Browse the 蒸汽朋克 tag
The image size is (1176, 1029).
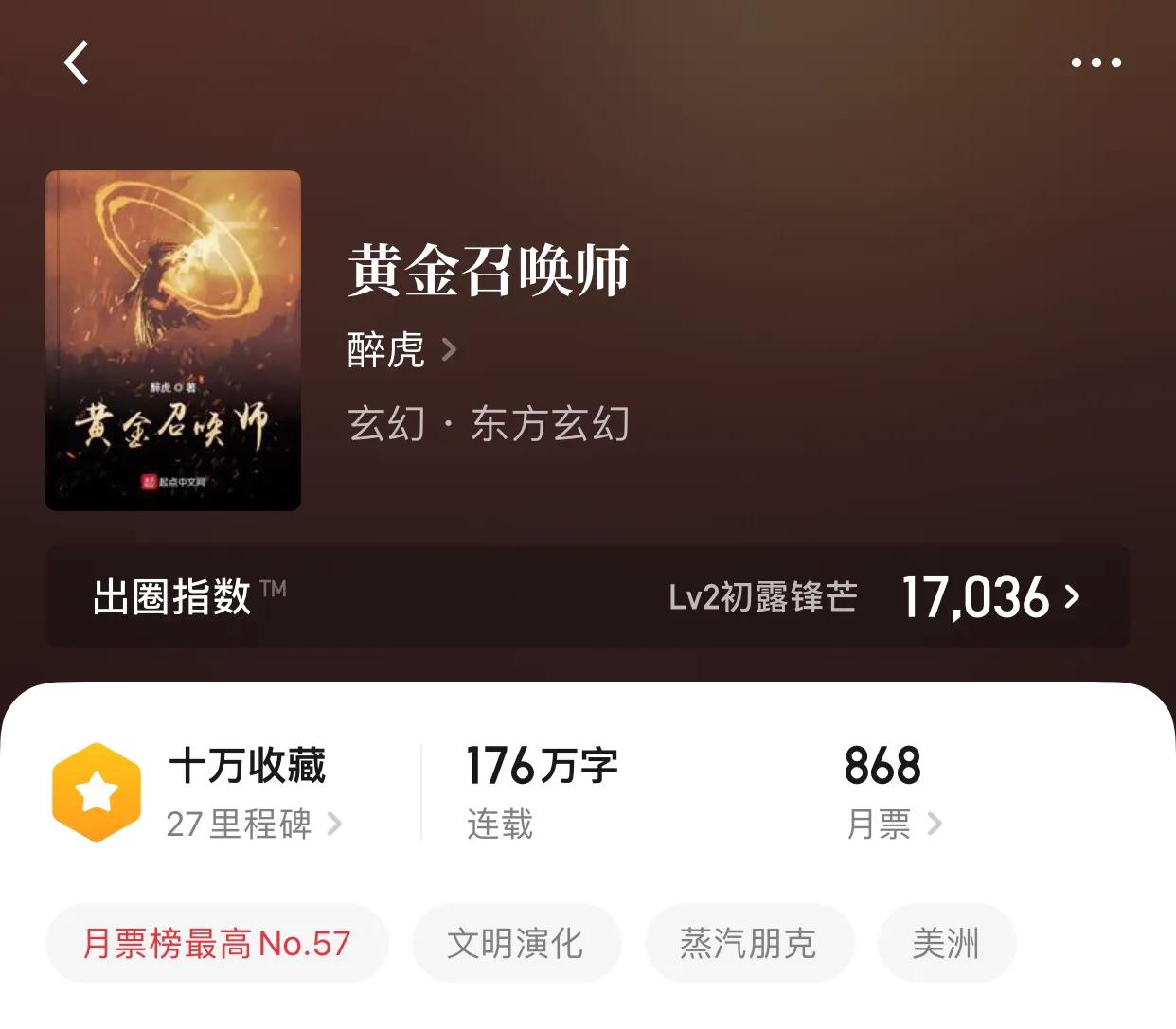[x=749, y=943]
